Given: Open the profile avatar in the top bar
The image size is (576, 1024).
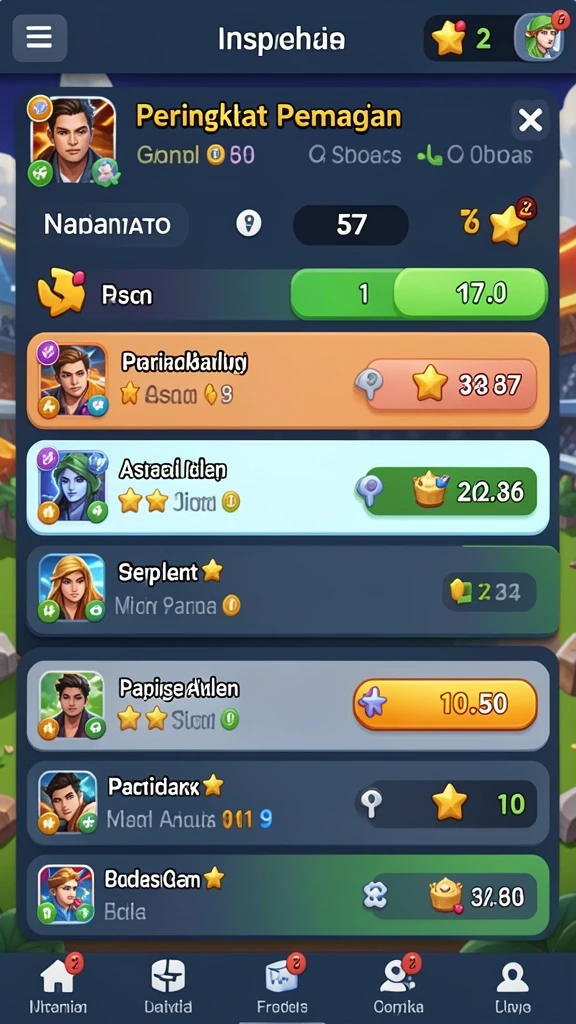Looking at the screenshot, I should [539, 38].
